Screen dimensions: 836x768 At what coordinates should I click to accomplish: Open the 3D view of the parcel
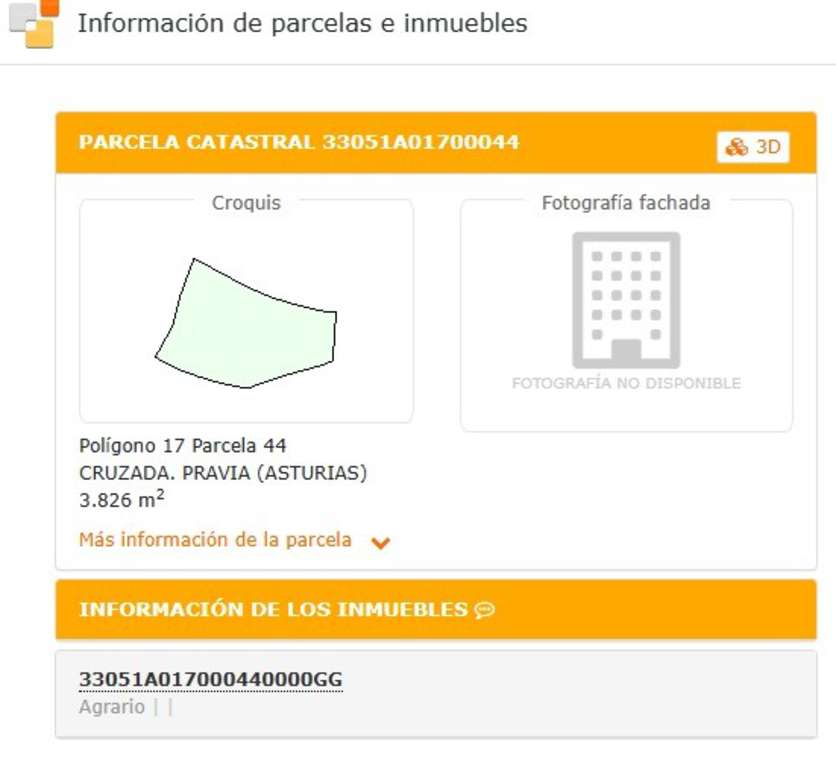[x=753, y=147]
